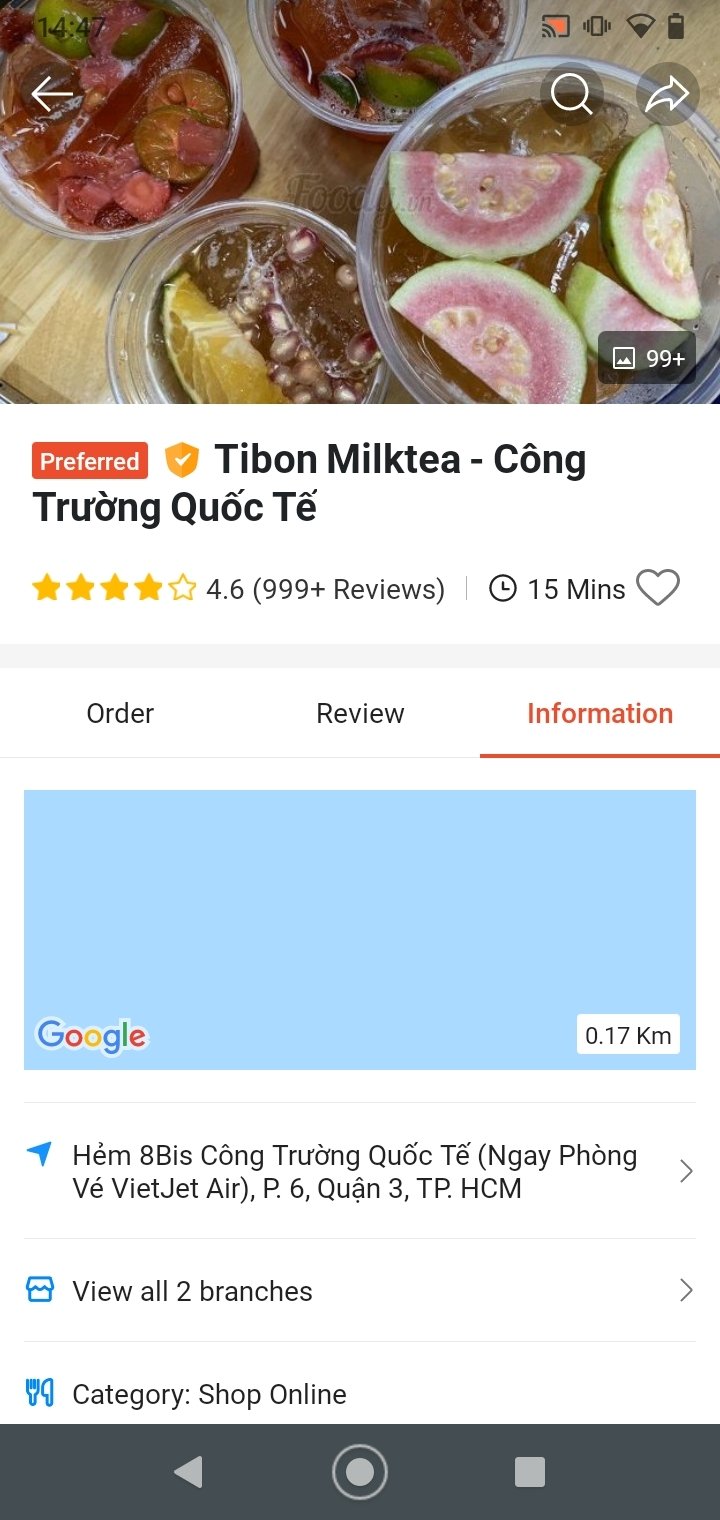Switch to the Order tab
The image size is (720, 1520).
click(x=120, y=713)
